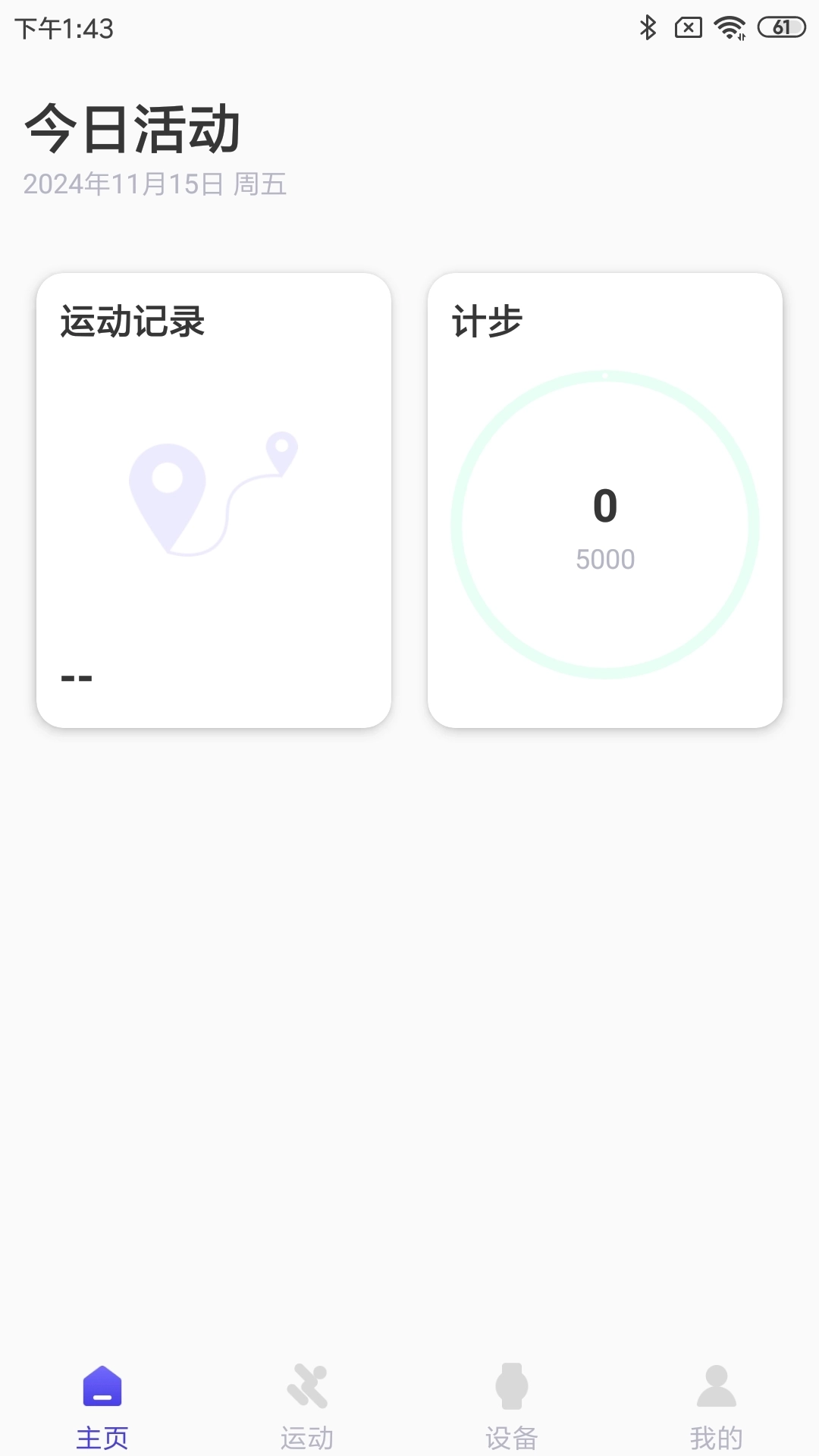This screenshot has height=1456, width=819.
Task: Click the 今日活动 page title
Action: pyautogui.click(x=132, y=127)
